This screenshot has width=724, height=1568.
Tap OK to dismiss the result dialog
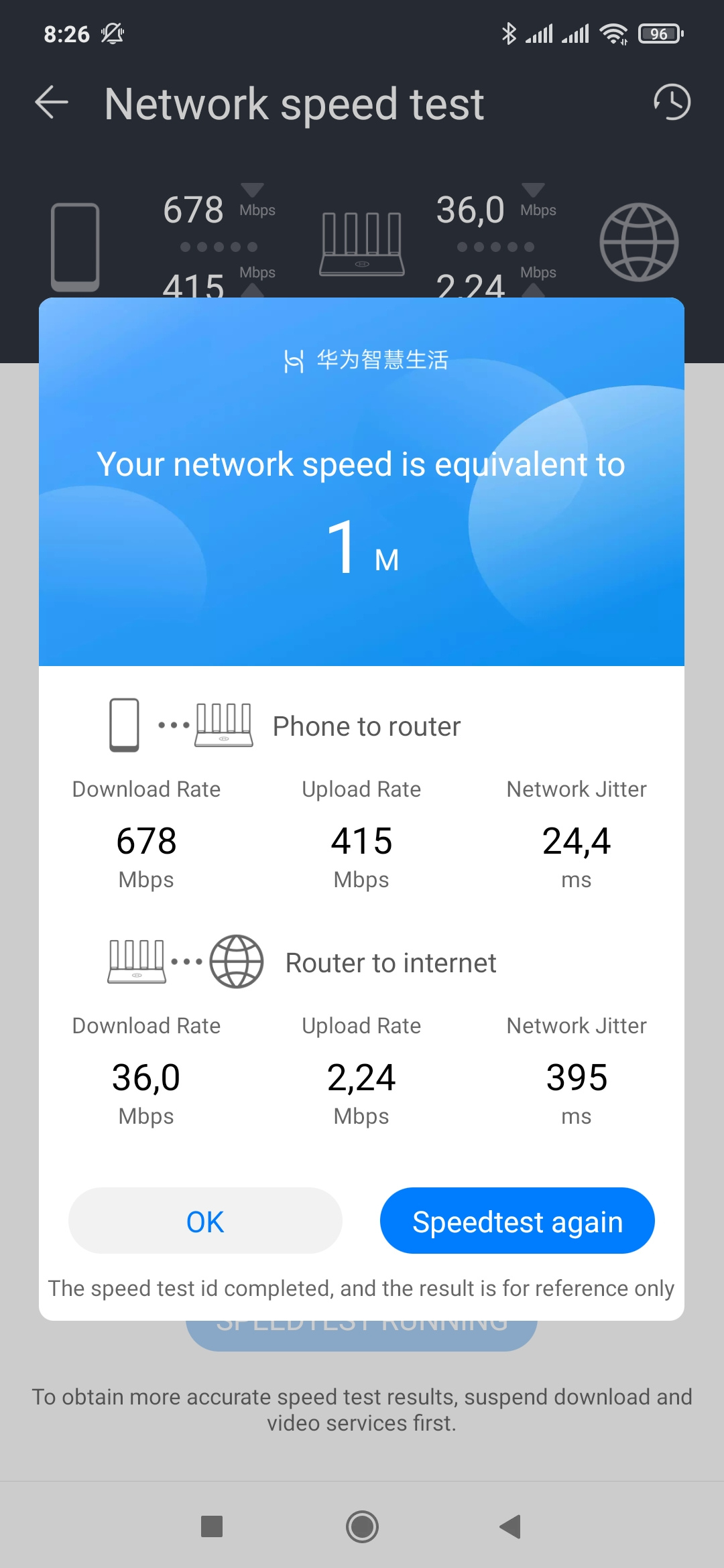[205, 1221]
